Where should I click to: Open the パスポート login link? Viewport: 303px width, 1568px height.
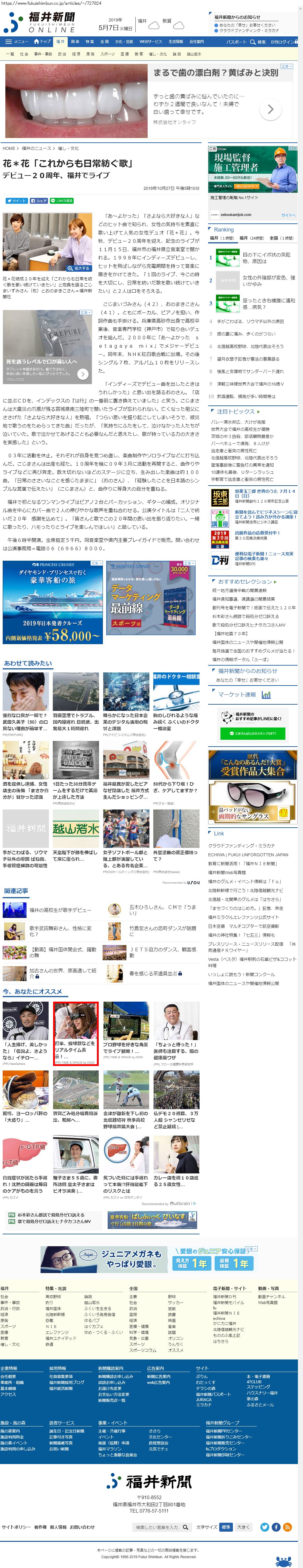click(x=236, y=42)
